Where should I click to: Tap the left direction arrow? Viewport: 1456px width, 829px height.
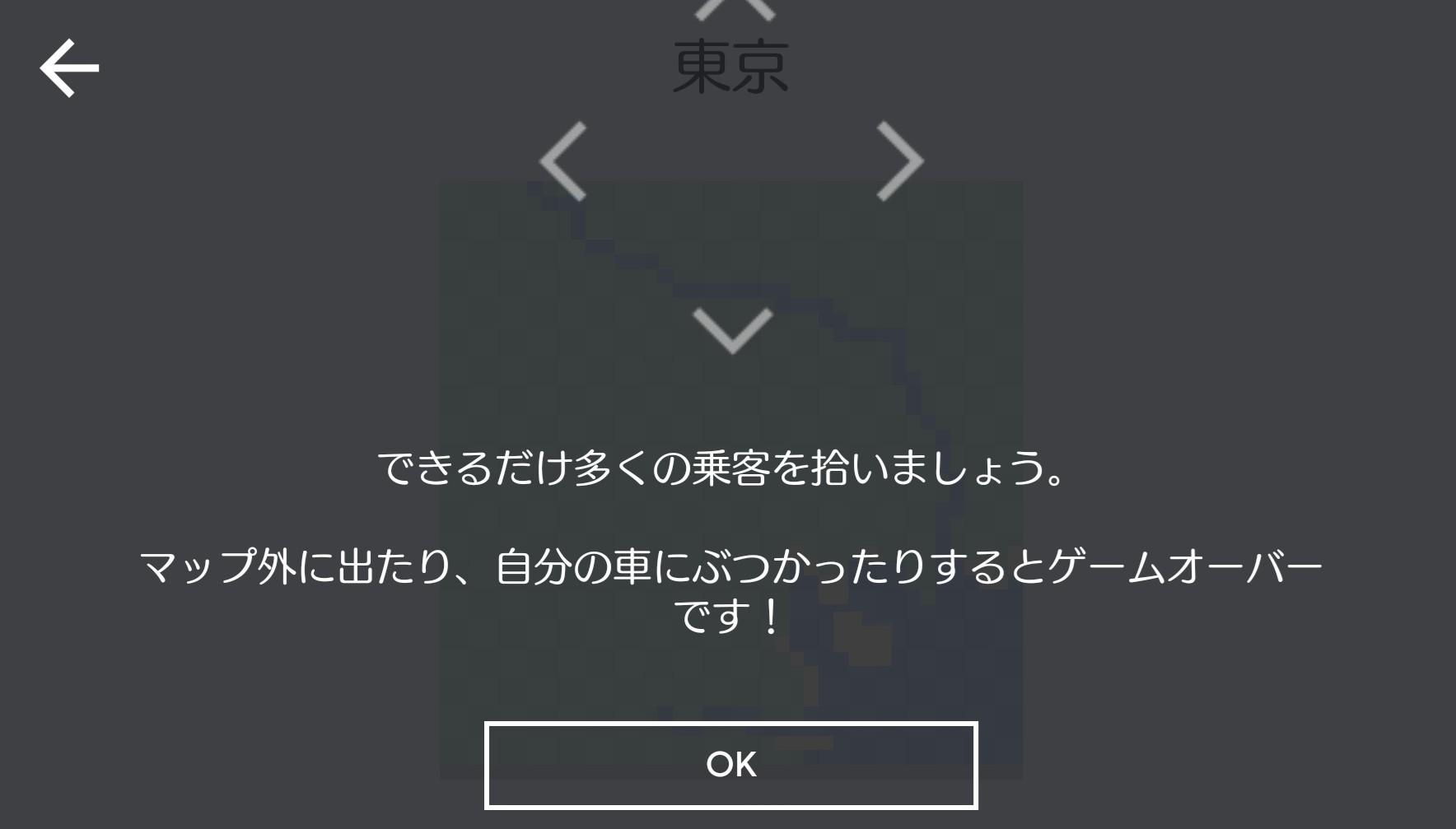pos(563,161)
